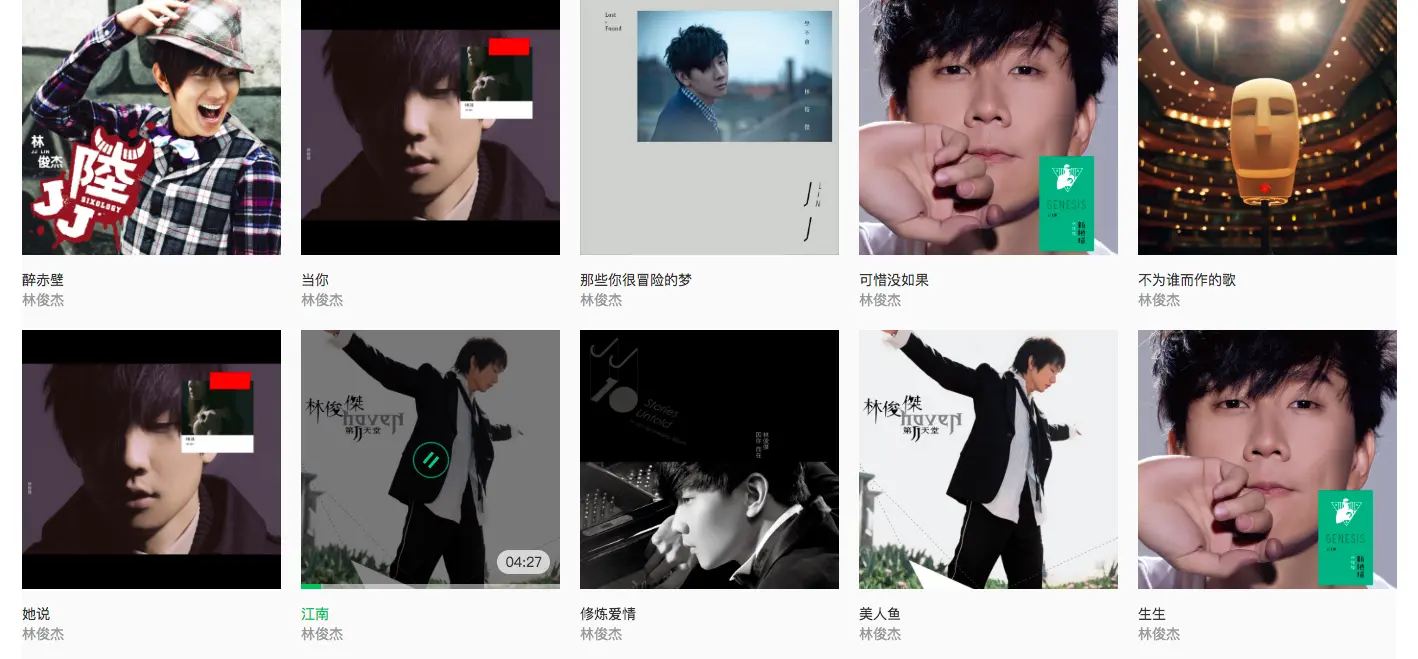Open the 修炼爱情 song cover

709,459
